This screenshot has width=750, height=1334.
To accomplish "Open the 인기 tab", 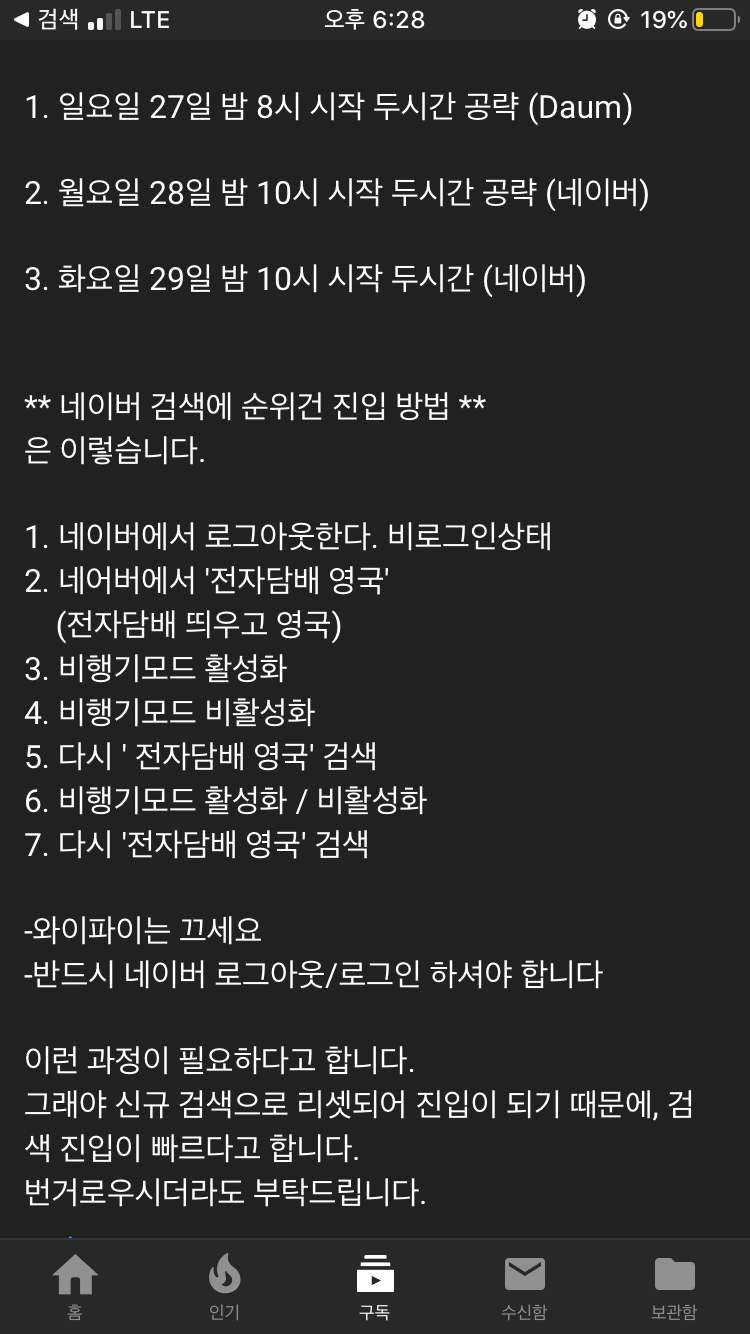I will point(225,1286).
